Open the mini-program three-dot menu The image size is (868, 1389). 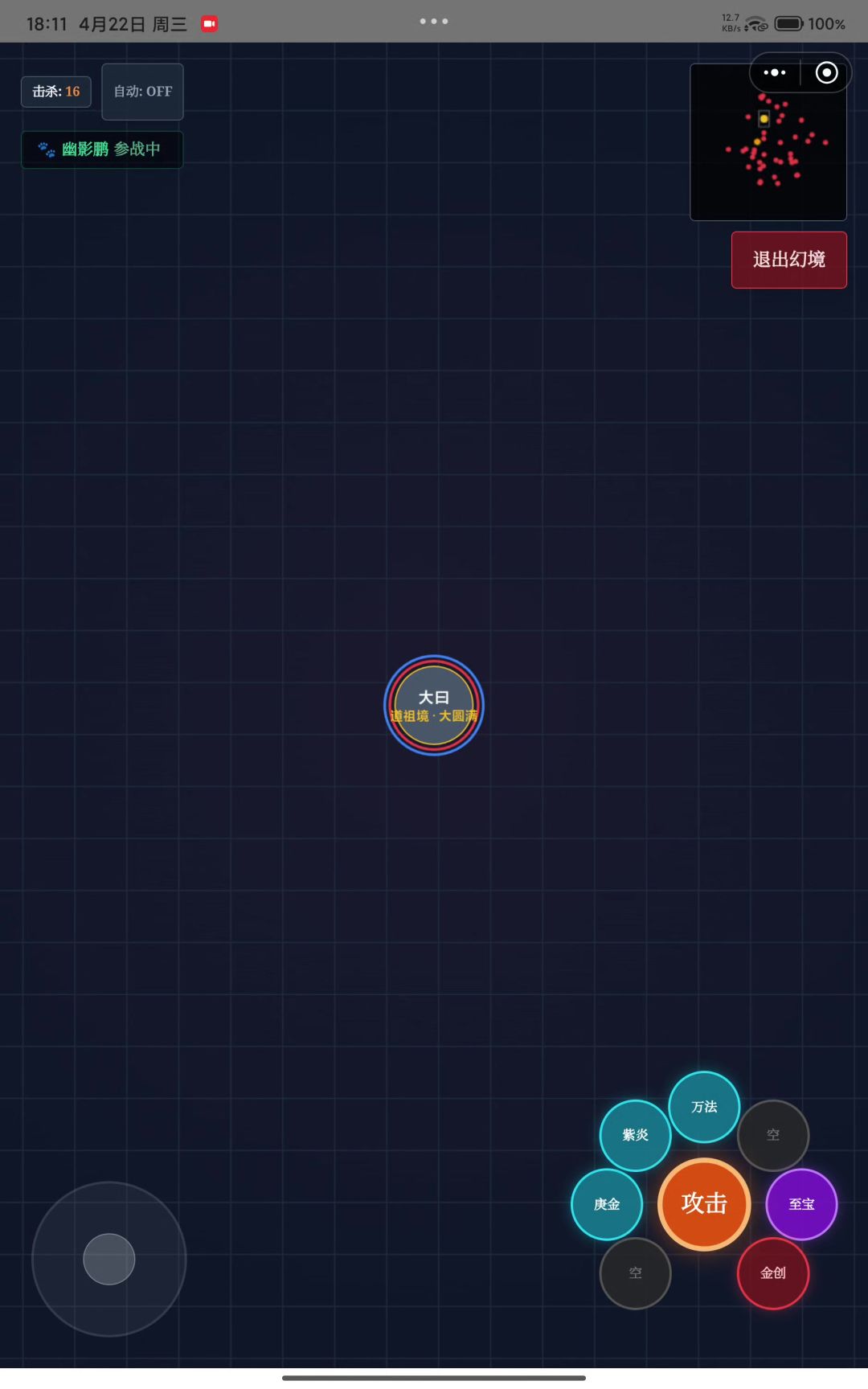pyautogui.click(x=775, y=73)
